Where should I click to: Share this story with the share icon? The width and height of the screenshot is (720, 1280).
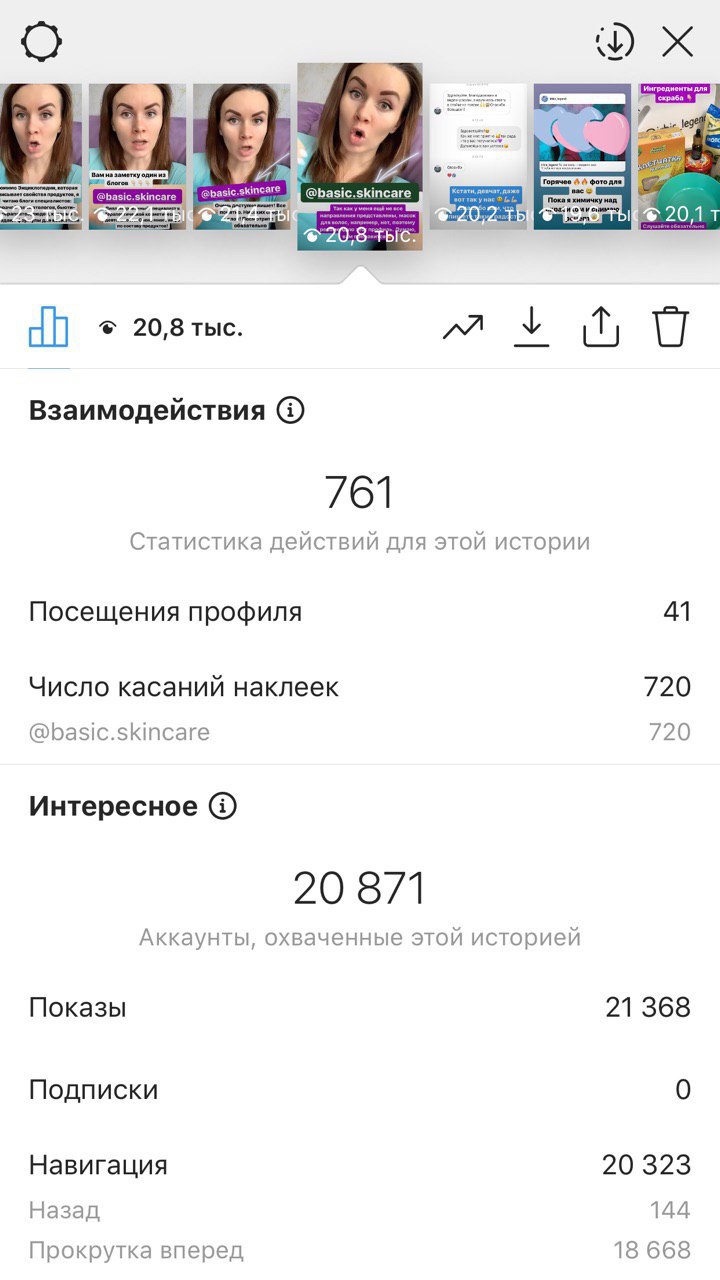(x=601, y=327)
